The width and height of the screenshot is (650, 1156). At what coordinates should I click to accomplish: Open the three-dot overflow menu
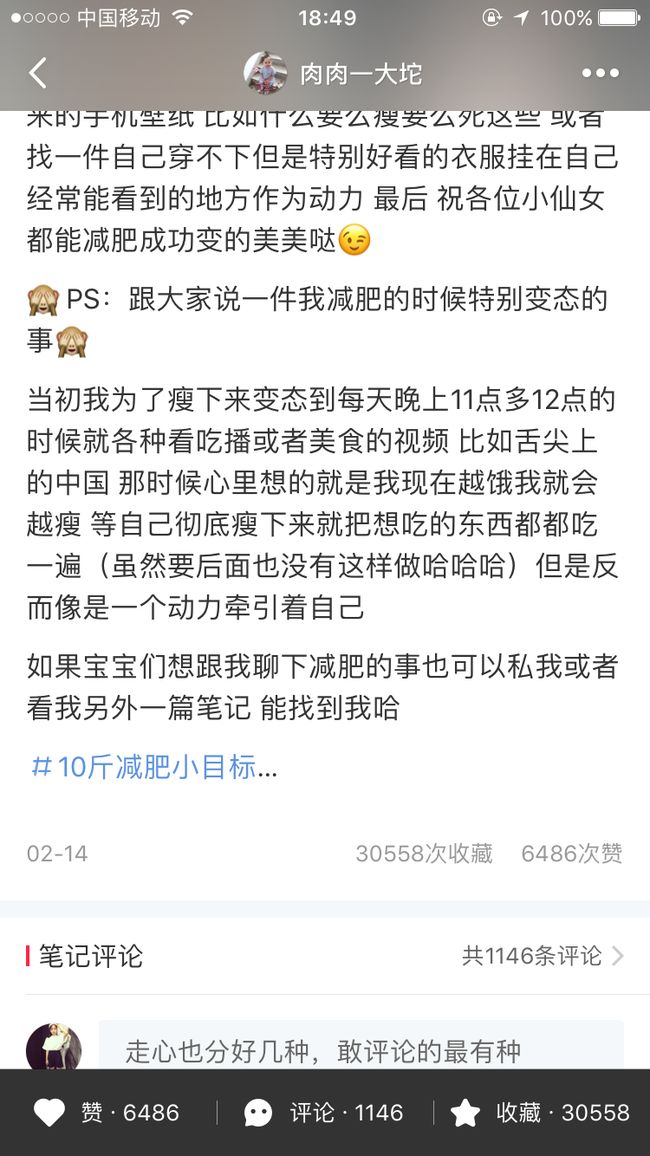click(x=601, y=73)
